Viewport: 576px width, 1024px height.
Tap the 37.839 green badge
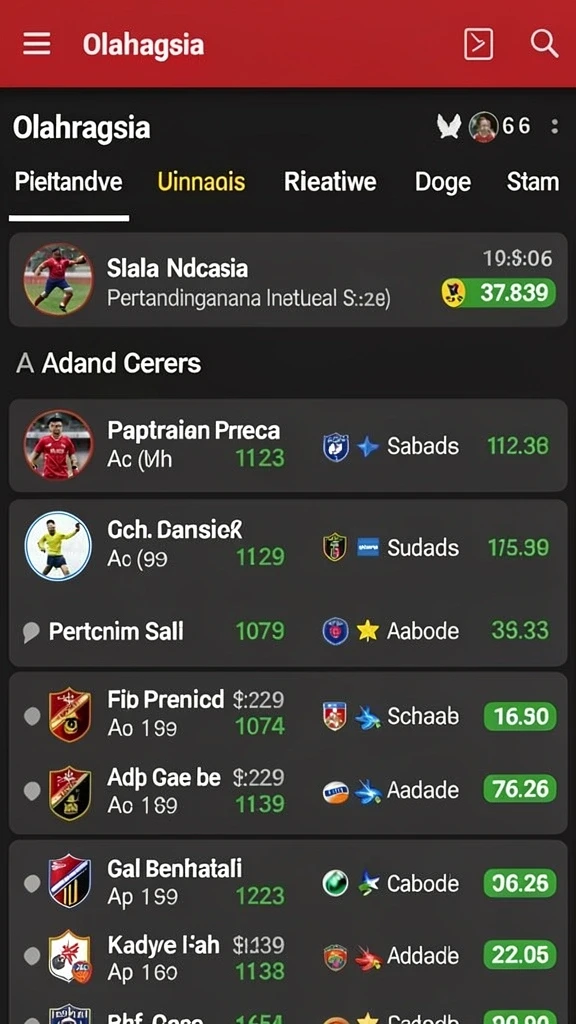(499, 293)
